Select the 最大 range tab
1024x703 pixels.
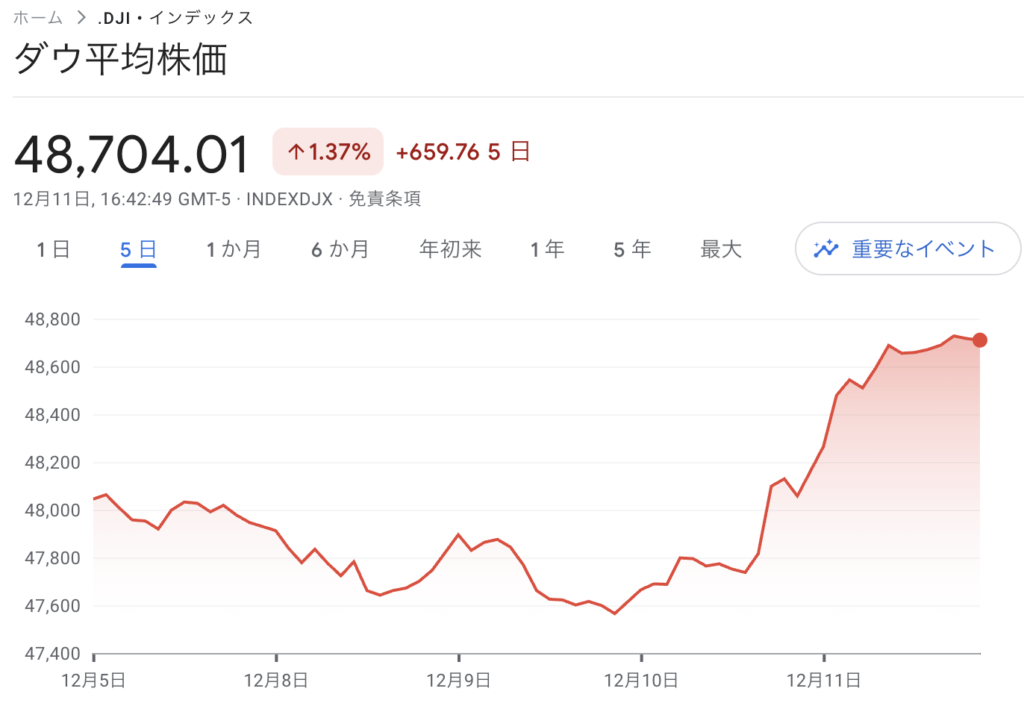721,249
